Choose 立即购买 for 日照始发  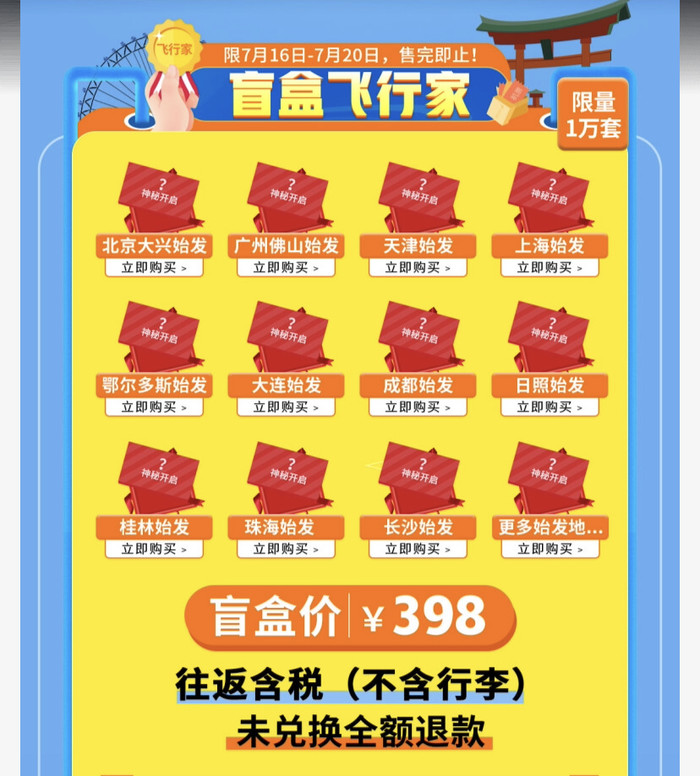tap(550, 408)
